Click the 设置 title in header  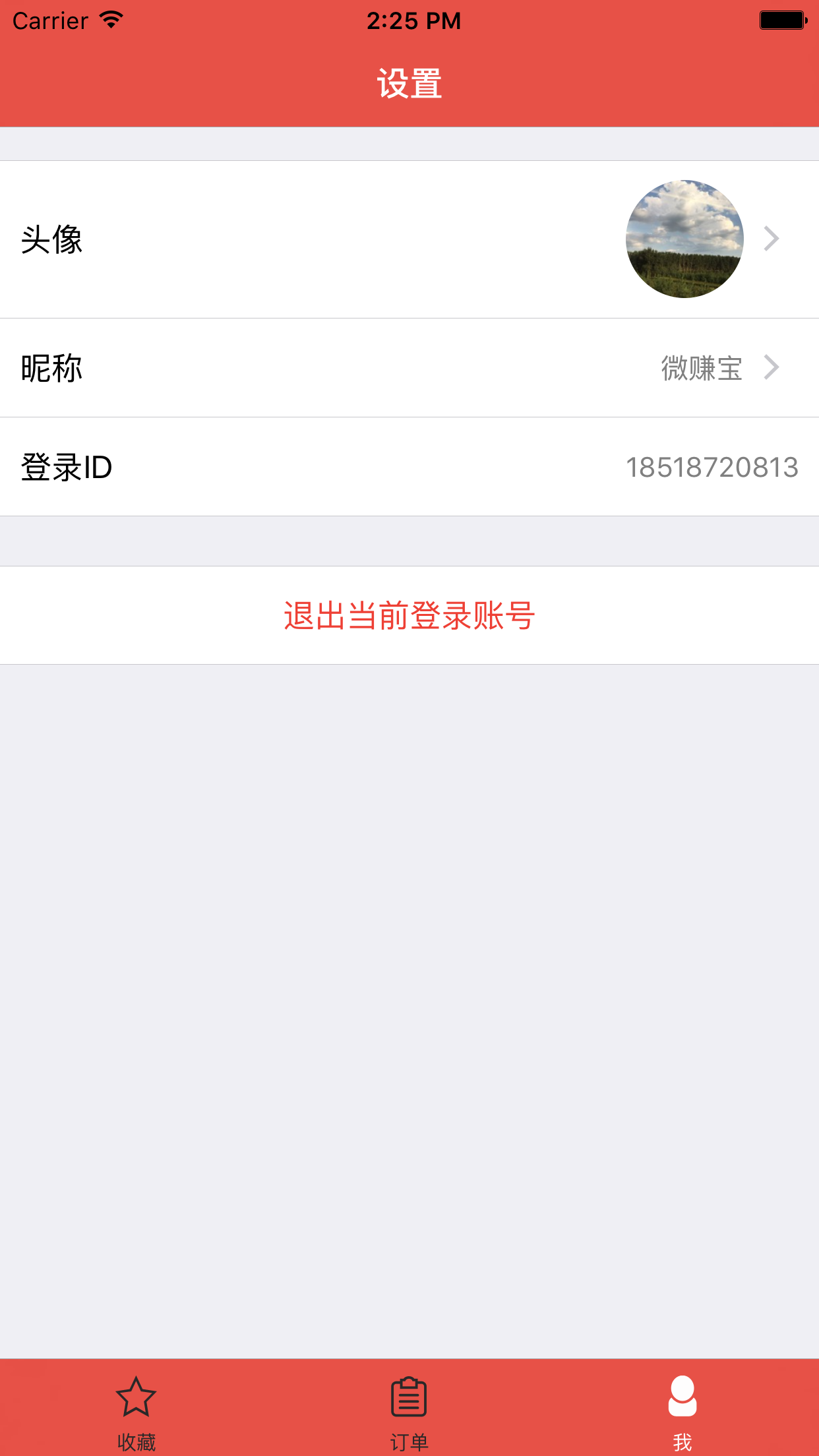point(409,80)
